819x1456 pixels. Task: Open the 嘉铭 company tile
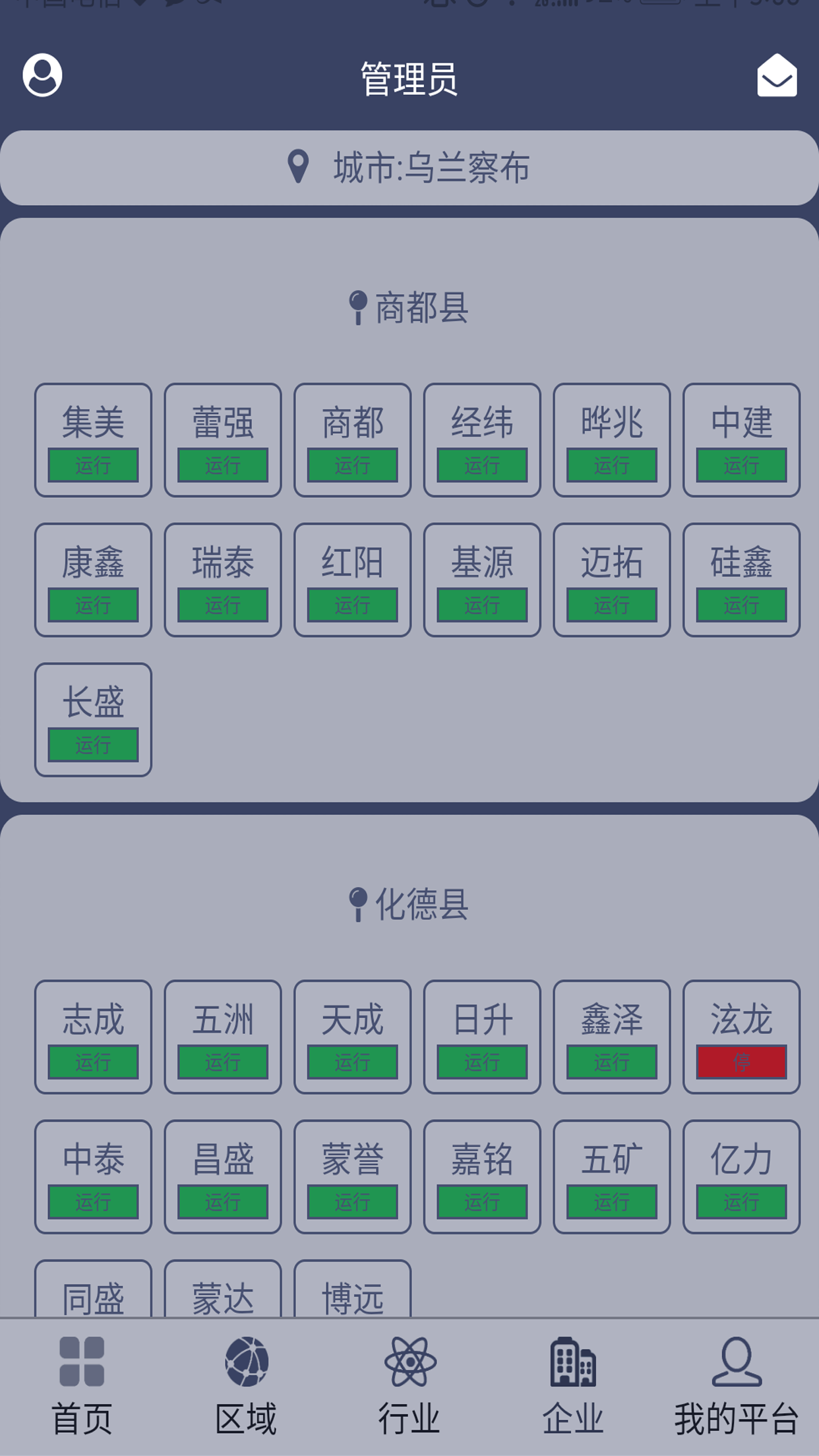click(x=482, y=1176)
